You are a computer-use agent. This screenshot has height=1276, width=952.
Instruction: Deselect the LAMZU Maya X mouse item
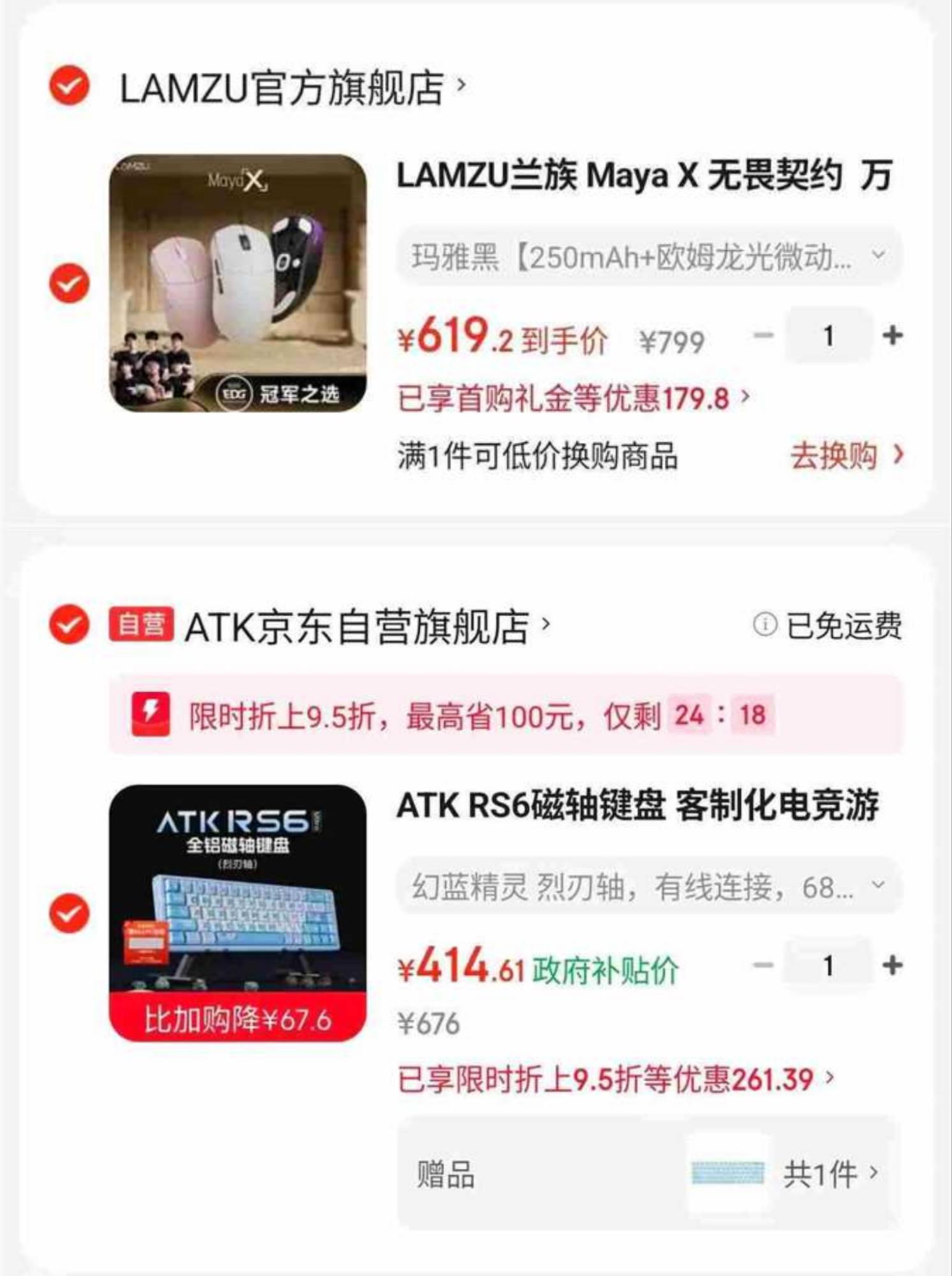click(x=70, y=283)
